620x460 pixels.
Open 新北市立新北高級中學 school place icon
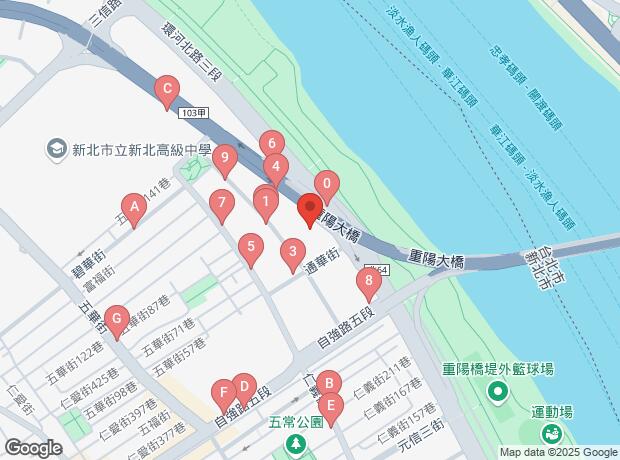[56, 149]
